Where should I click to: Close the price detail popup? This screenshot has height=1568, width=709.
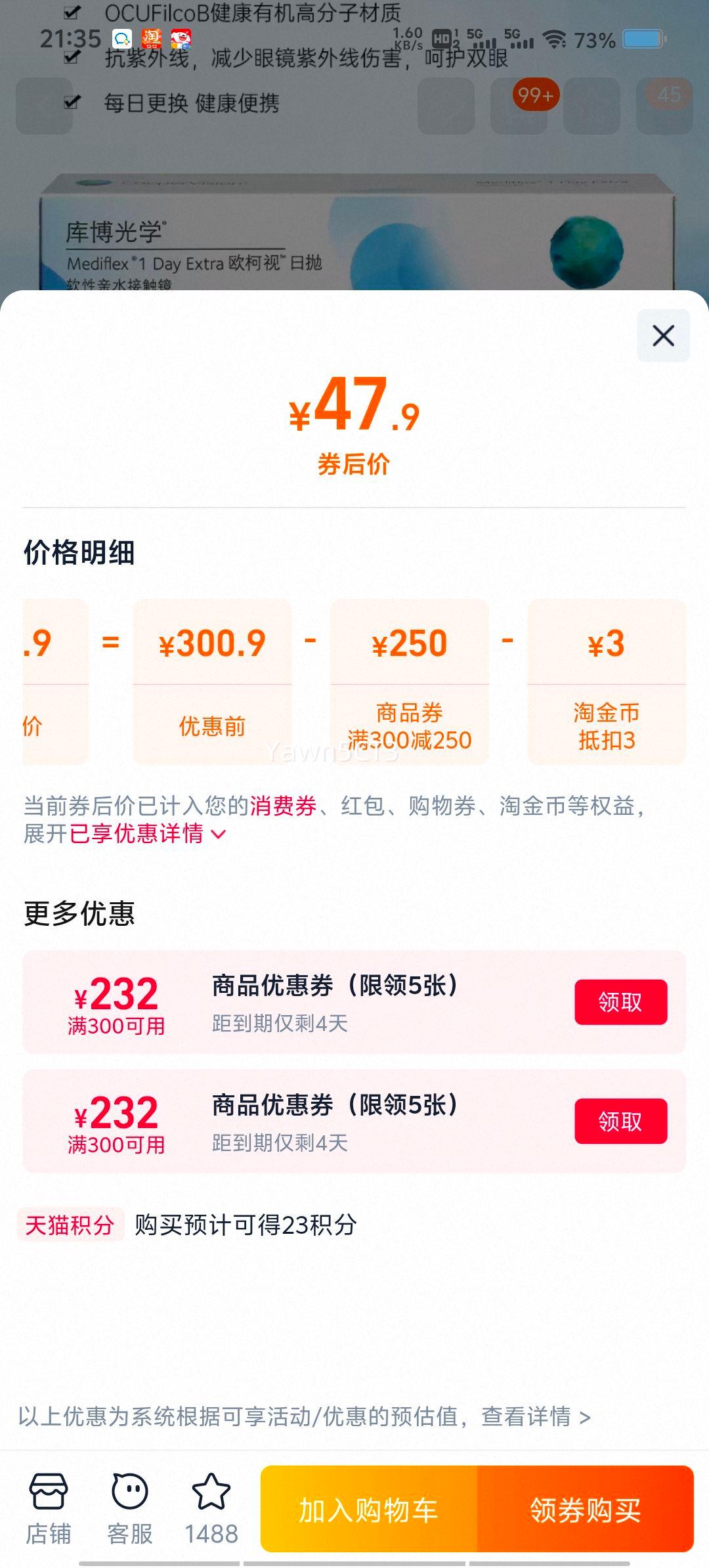662,336
